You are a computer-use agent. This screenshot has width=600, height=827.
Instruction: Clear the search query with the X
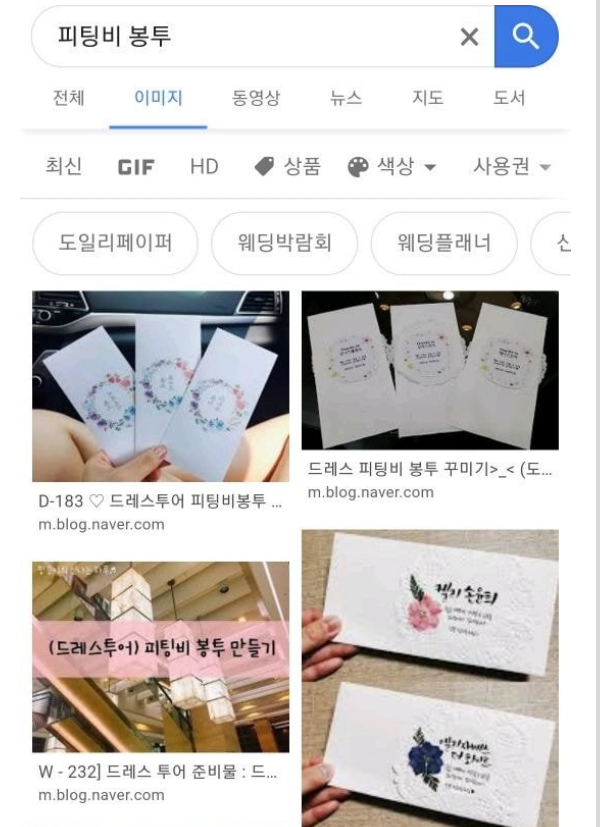coord(469,37)
